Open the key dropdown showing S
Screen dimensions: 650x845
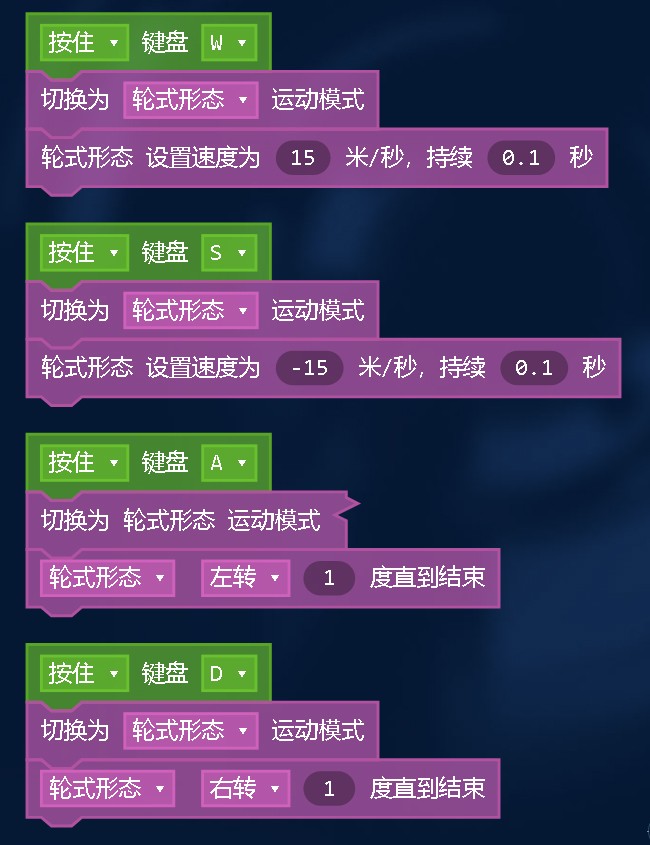228,253
